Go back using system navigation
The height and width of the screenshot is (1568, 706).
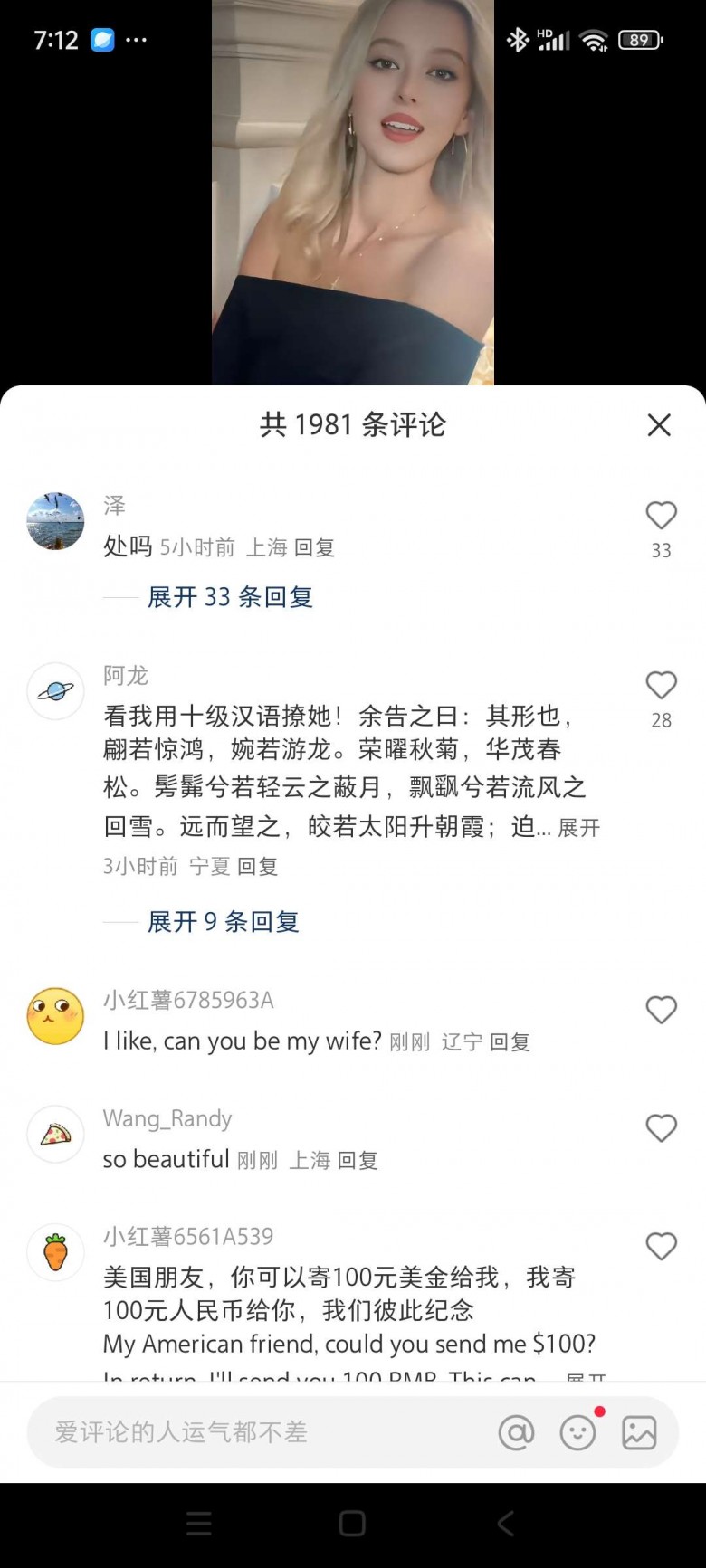click(x=506, y=1524)
